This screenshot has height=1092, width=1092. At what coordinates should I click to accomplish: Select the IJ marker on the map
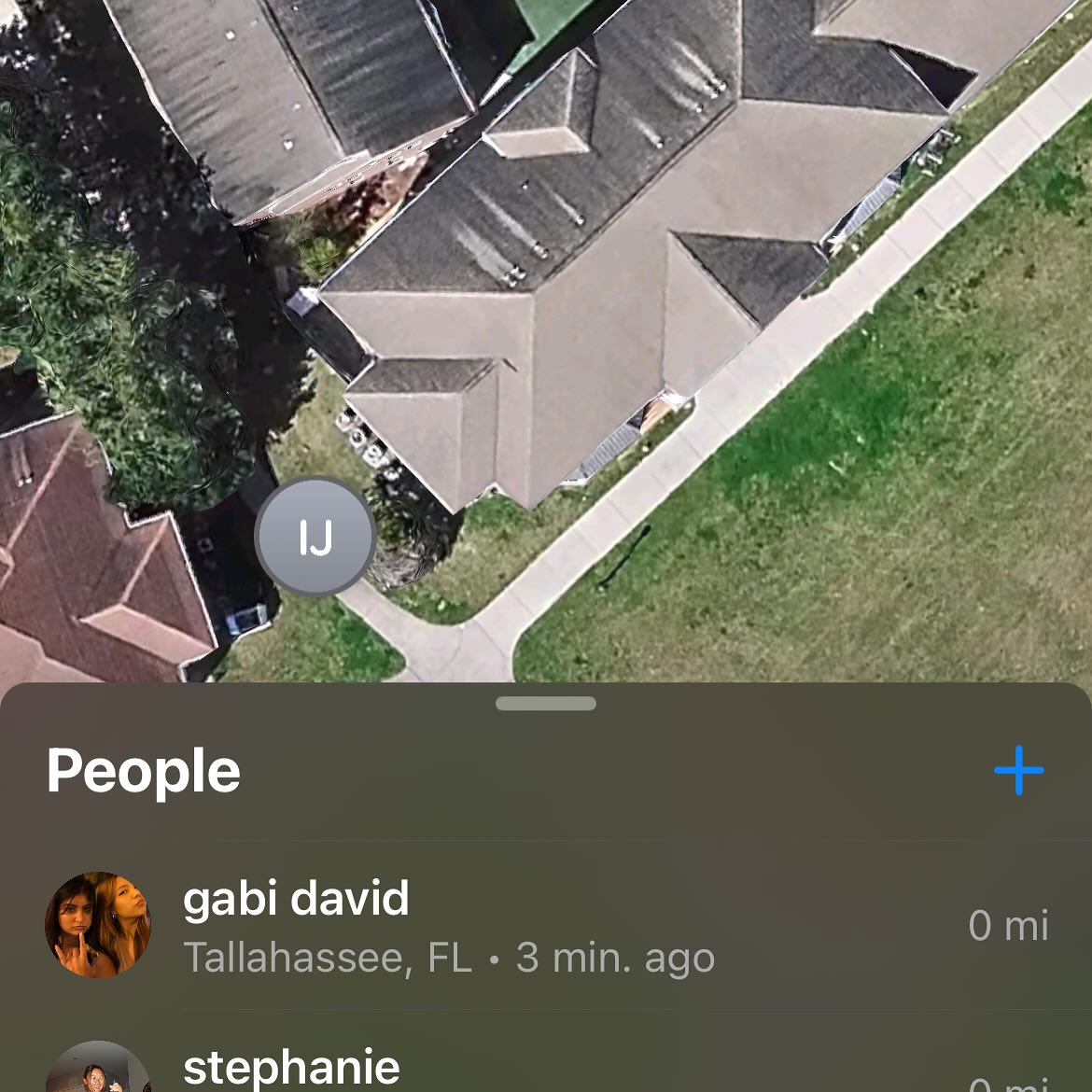pyautogui.click(x=315, y=537)
